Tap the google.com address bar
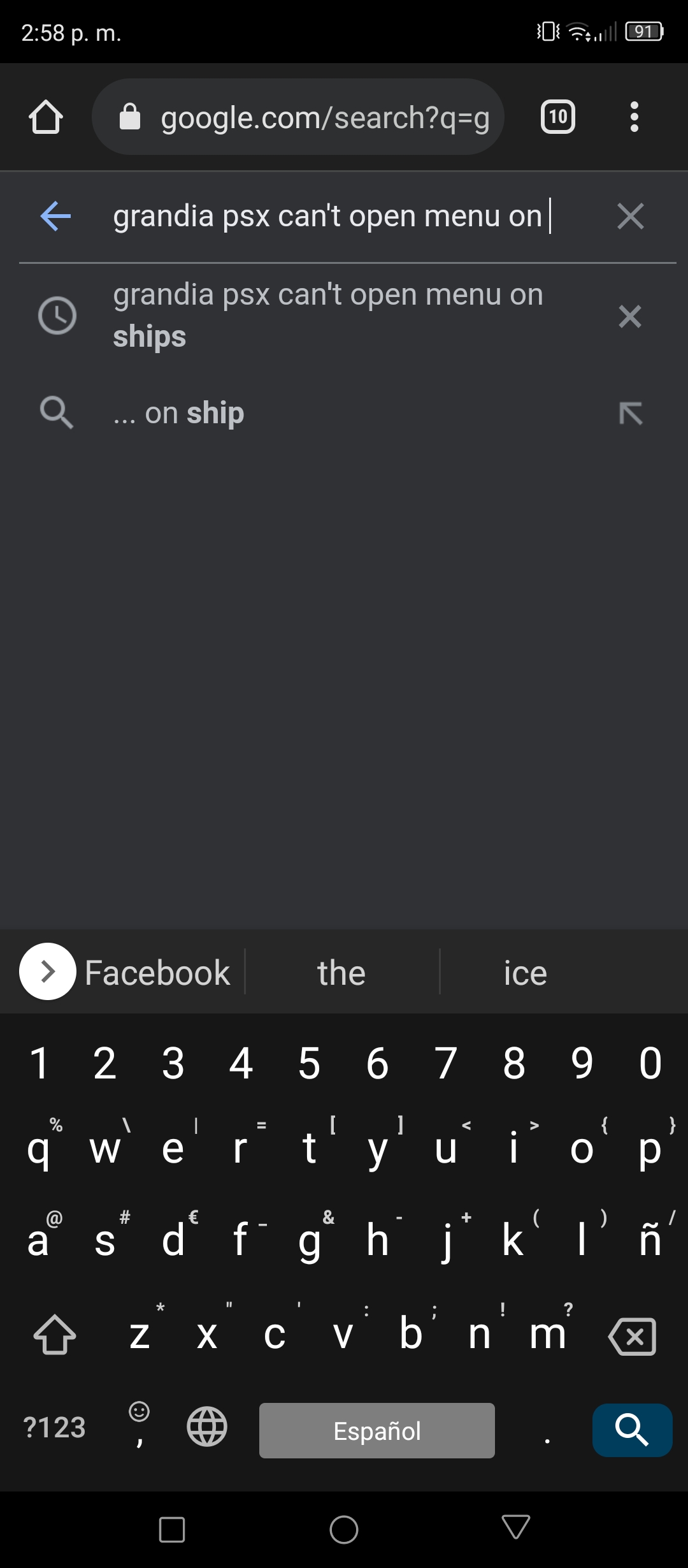Image resolution: width=688 pixels, height=1568 pixels. point(298,117)
